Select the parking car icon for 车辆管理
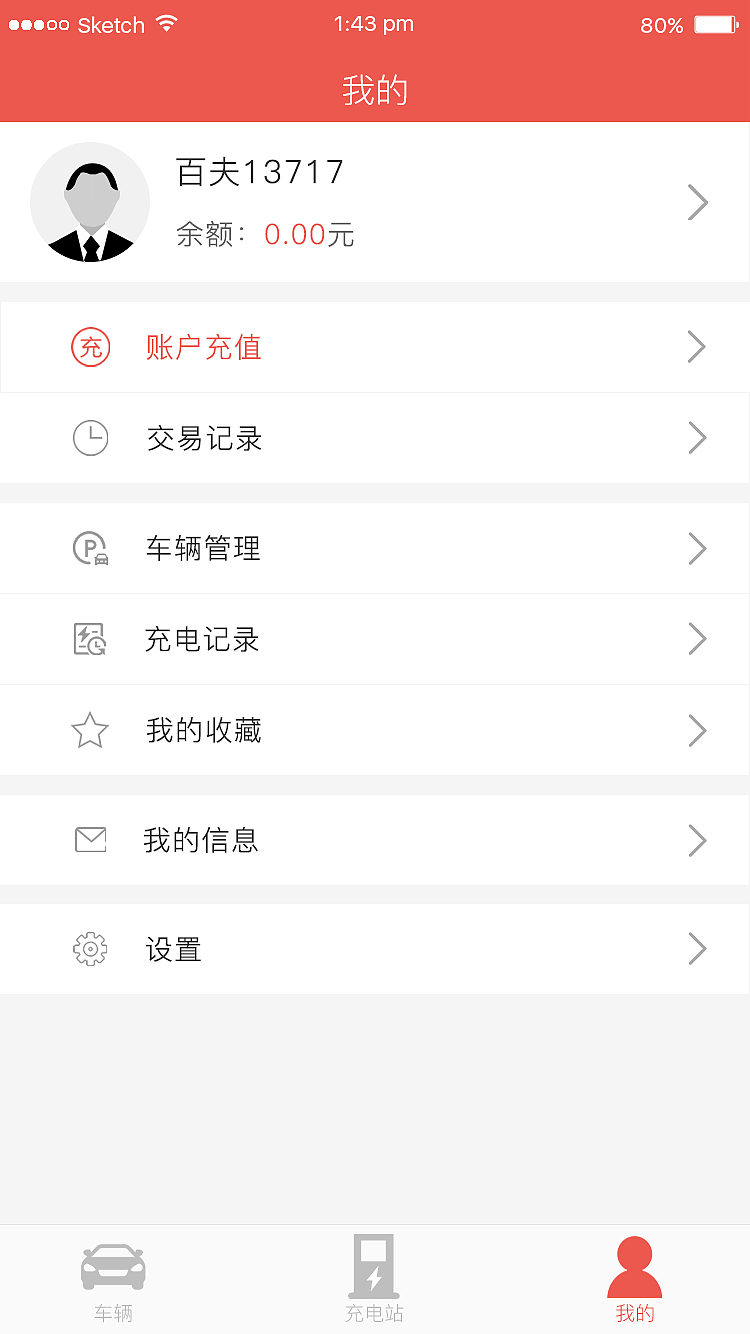The image size is (750, 1334). click(x=90, y=548)
